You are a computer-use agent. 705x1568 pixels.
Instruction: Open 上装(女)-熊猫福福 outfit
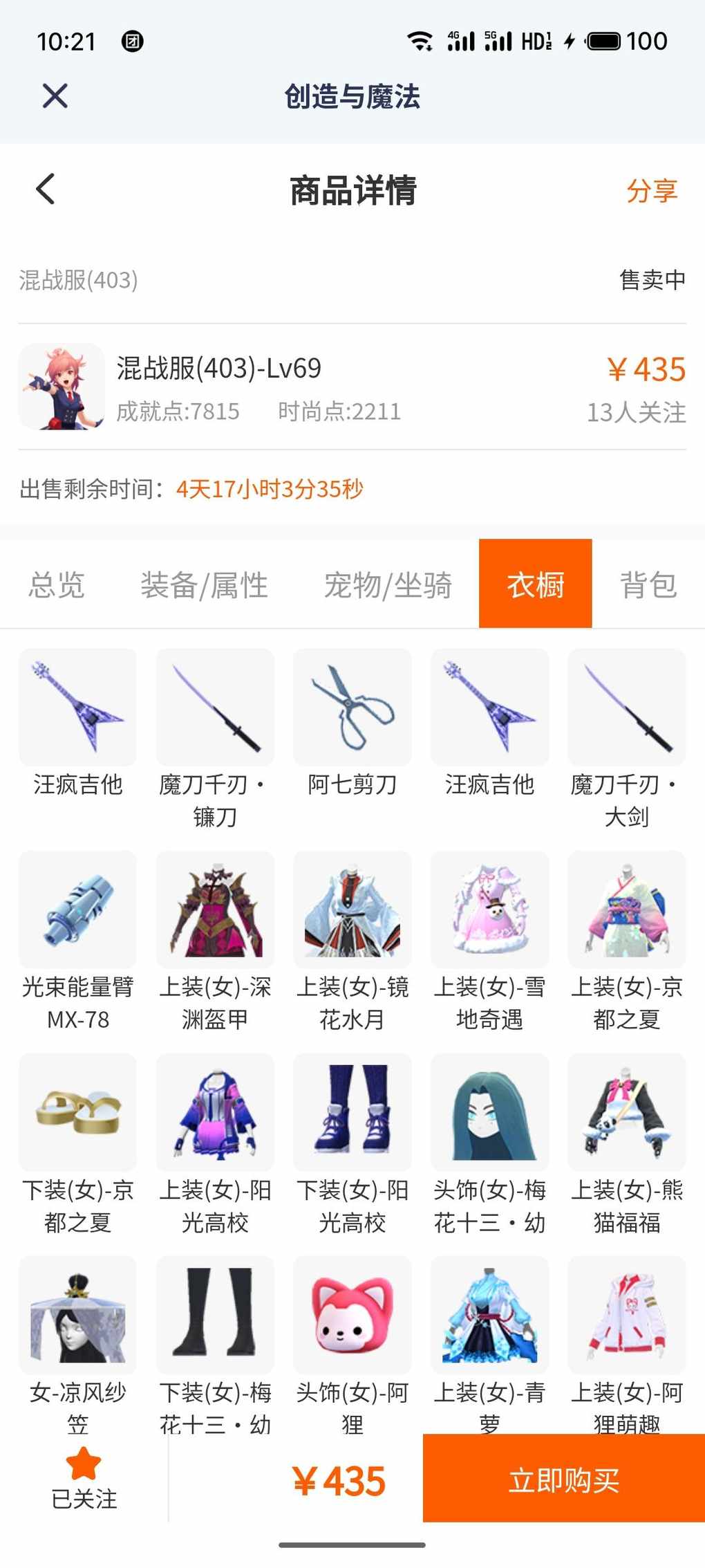[627, 1113]
